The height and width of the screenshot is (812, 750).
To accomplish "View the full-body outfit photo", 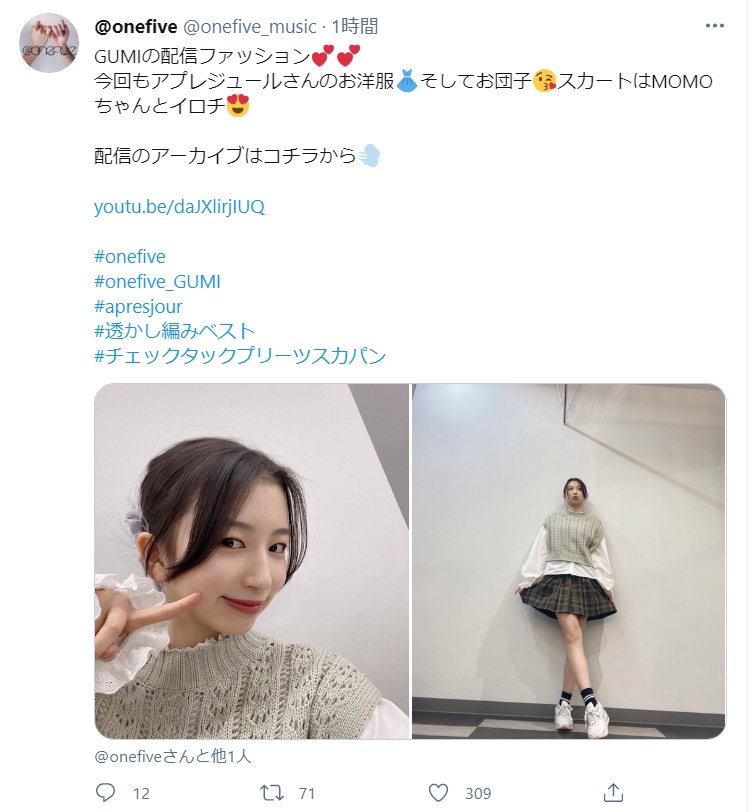I will 569,561.
